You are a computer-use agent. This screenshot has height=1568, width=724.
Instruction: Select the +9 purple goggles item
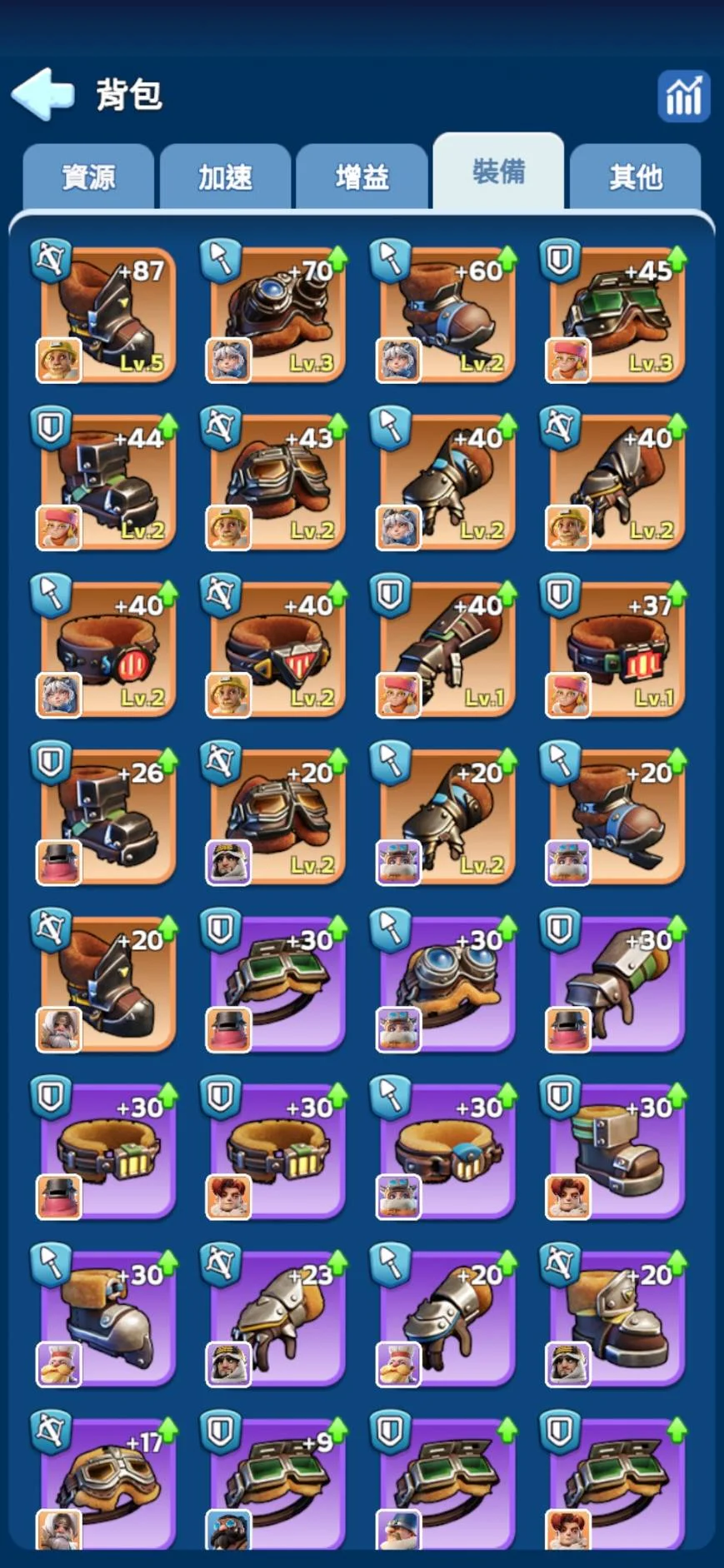(x=277, y=1482)
